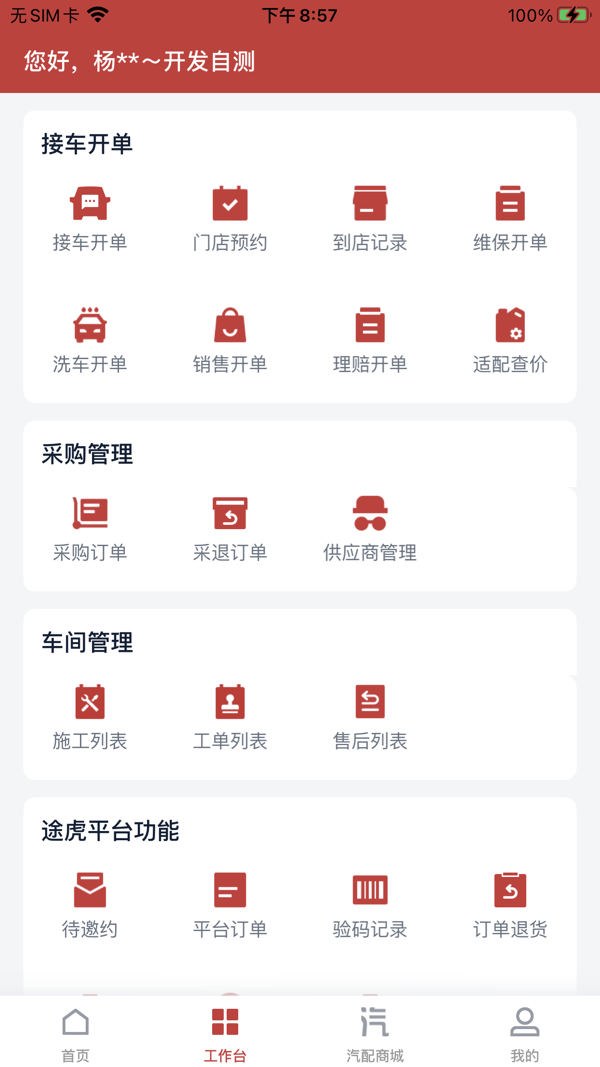Switch to the 首页 home tab
The height and width of the screenshot is (1067, 600).
click(75, 1034)
